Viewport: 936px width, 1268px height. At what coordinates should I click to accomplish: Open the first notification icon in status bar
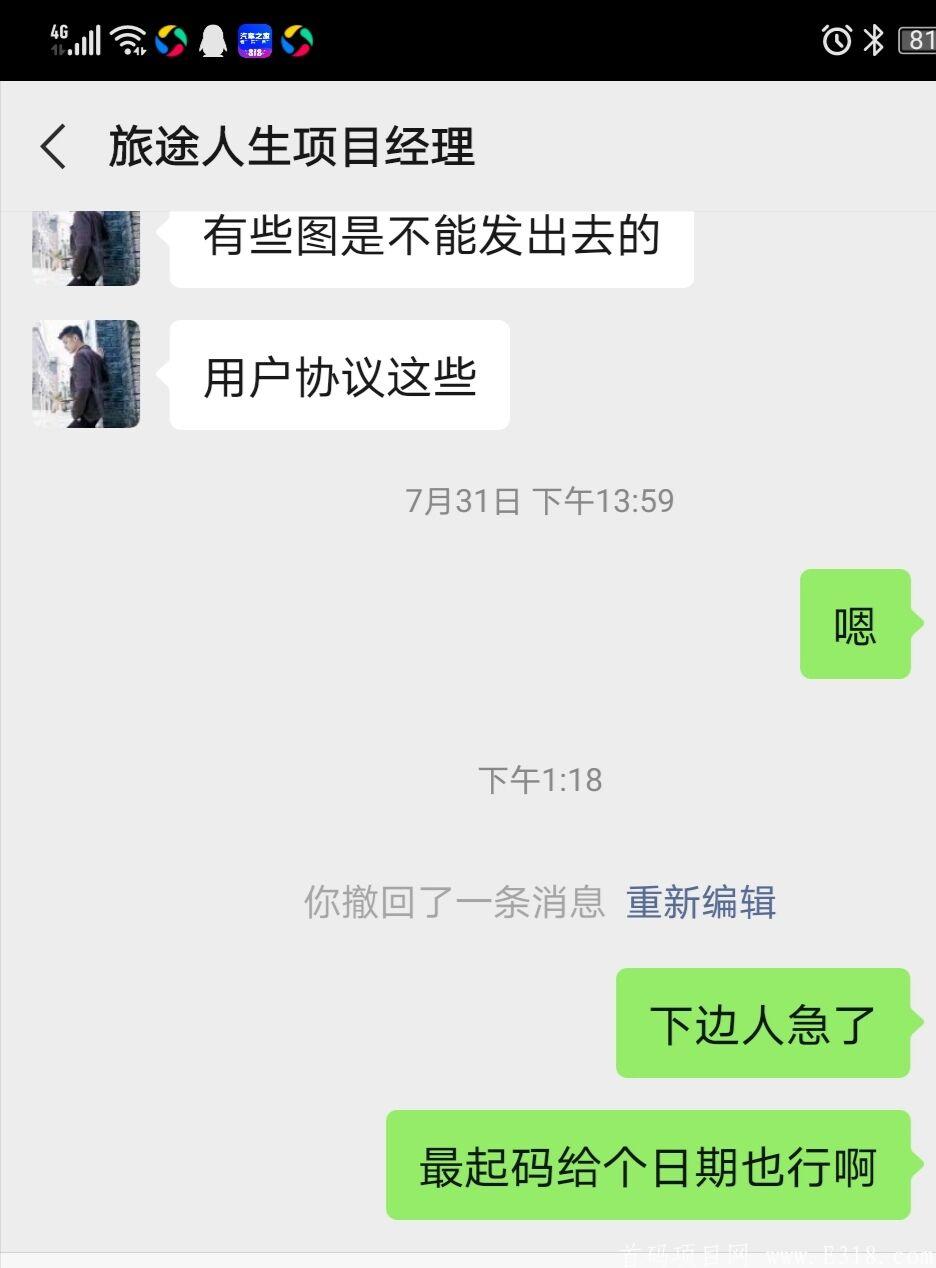170,40
